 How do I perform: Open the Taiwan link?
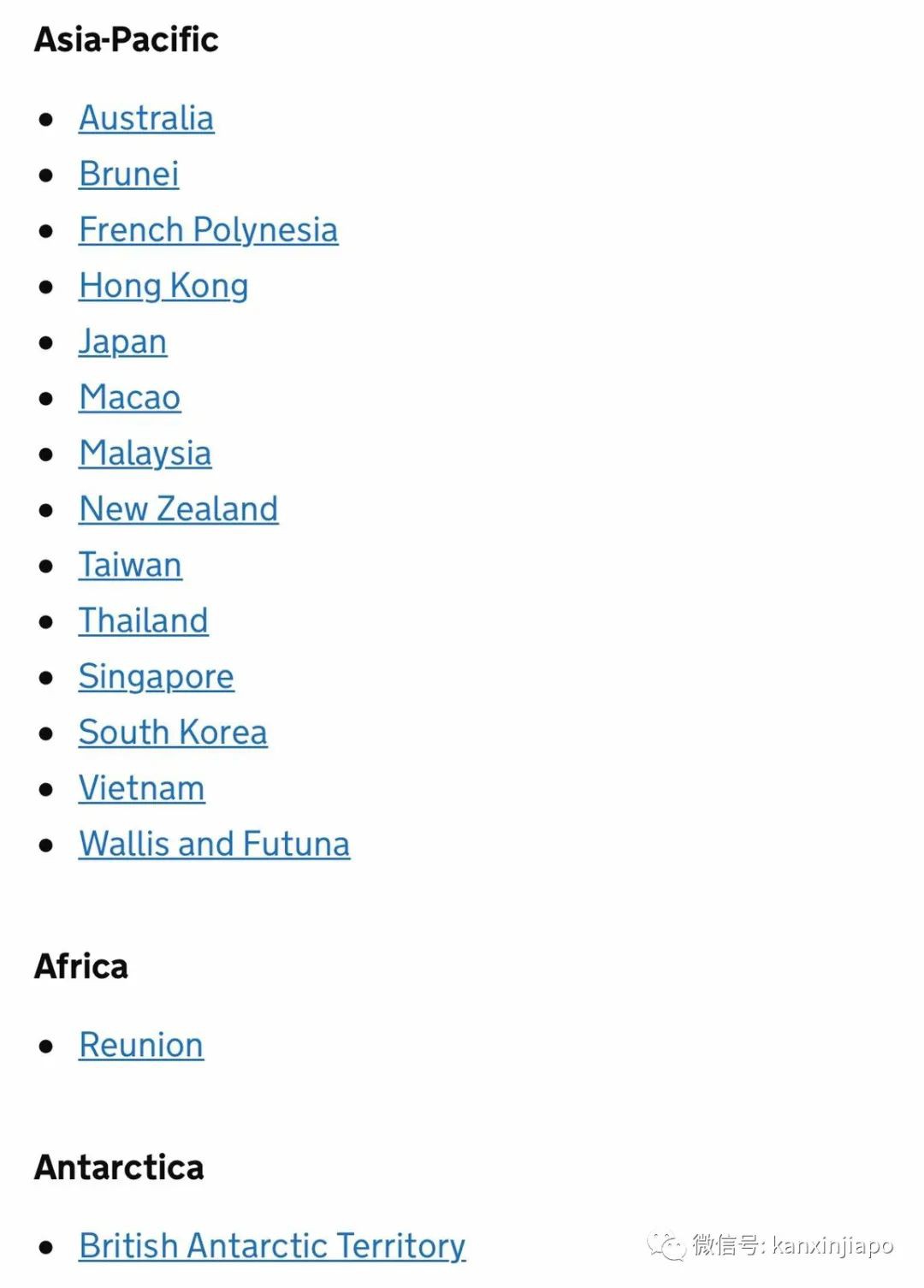(x=130, y=565)
